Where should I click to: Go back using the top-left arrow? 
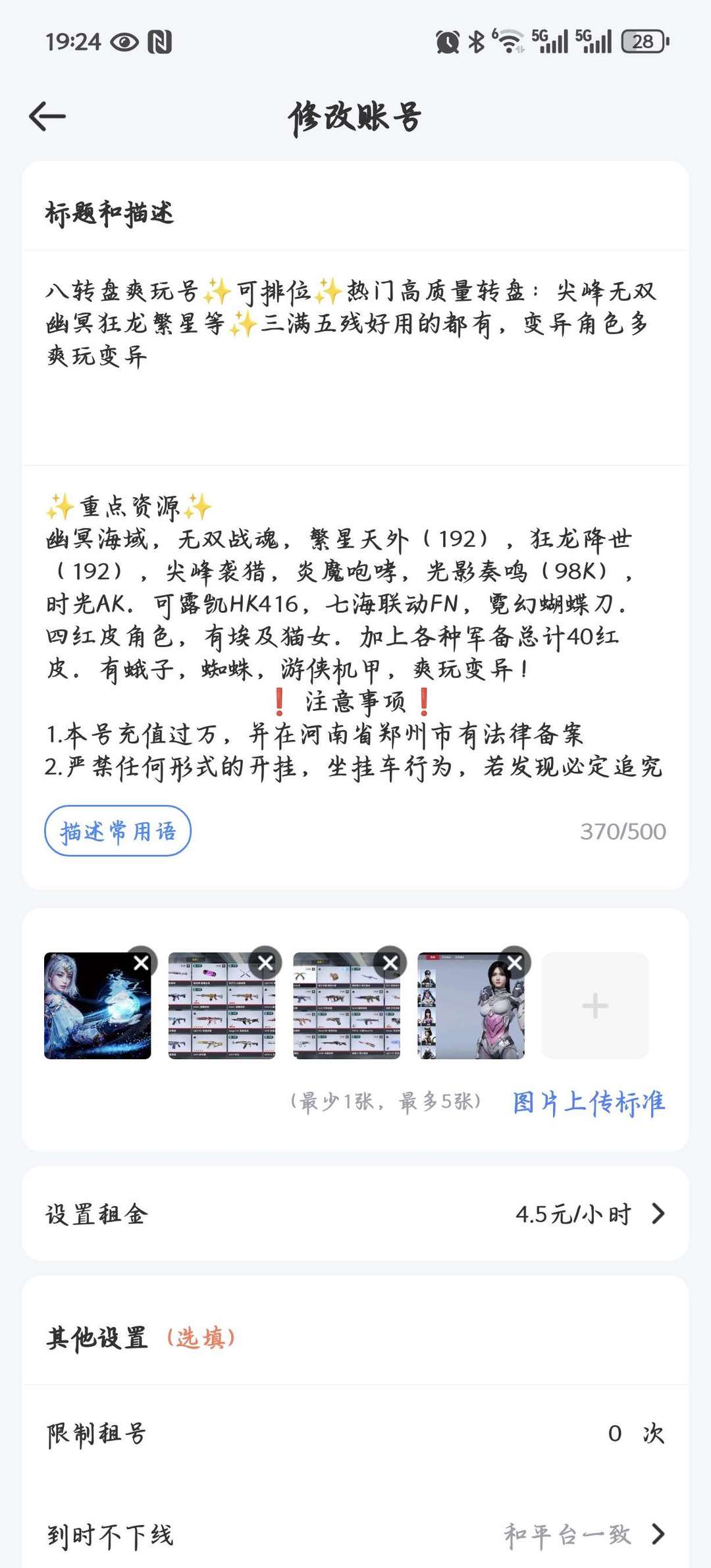click(47, 117)
